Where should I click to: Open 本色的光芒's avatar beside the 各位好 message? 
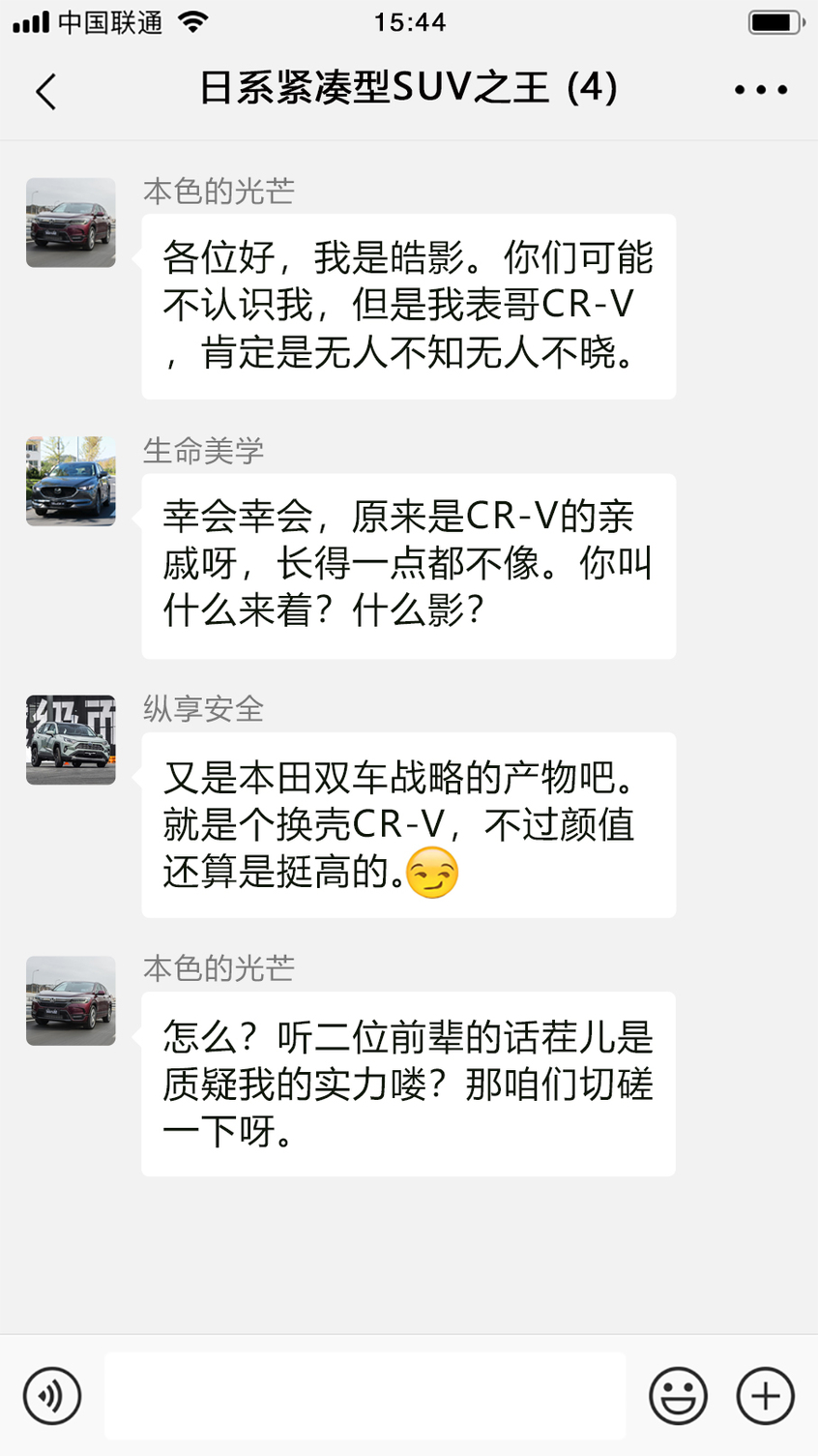point(71,223)
